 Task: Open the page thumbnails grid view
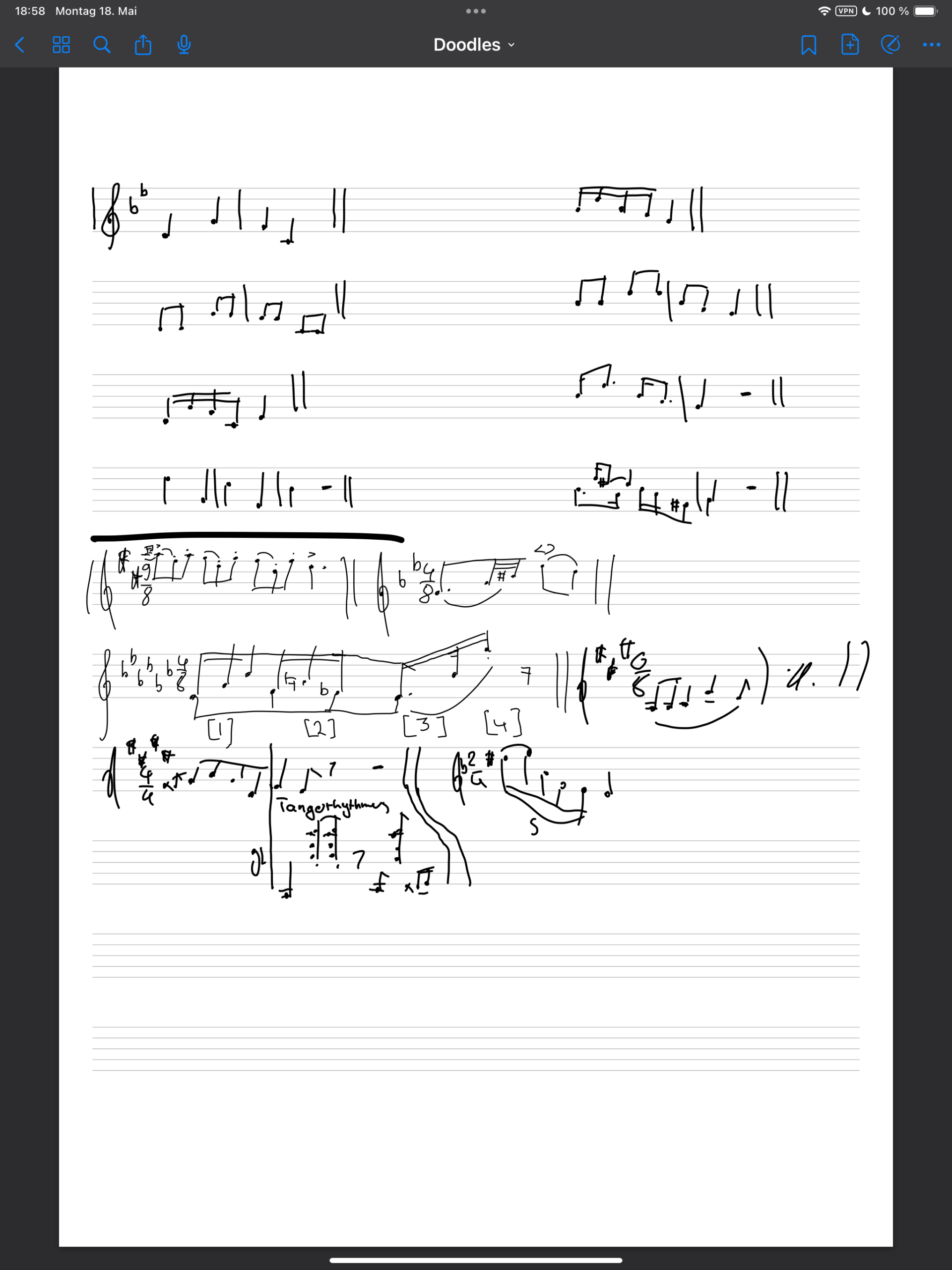click(62, 45)
